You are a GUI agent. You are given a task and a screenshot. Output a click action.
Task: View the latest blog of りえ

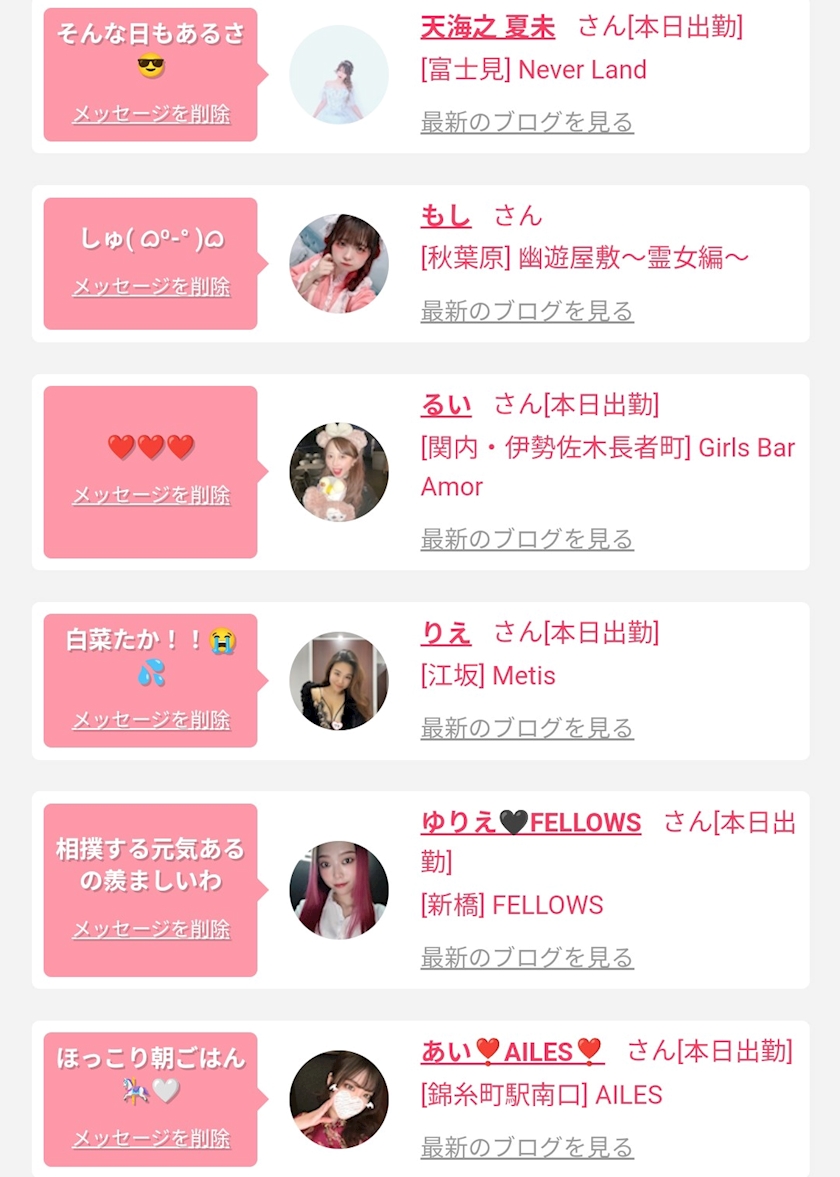click(527, 728)
